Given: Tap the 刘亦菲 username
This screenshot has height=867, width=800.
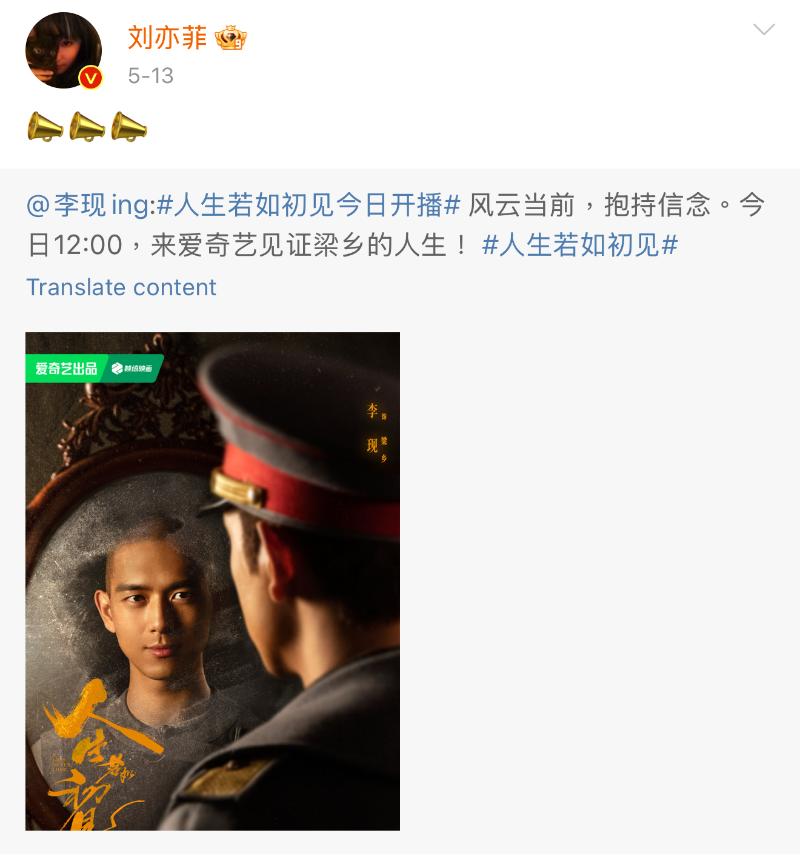Looking at the screenshot, I should [x=167, y=38].
